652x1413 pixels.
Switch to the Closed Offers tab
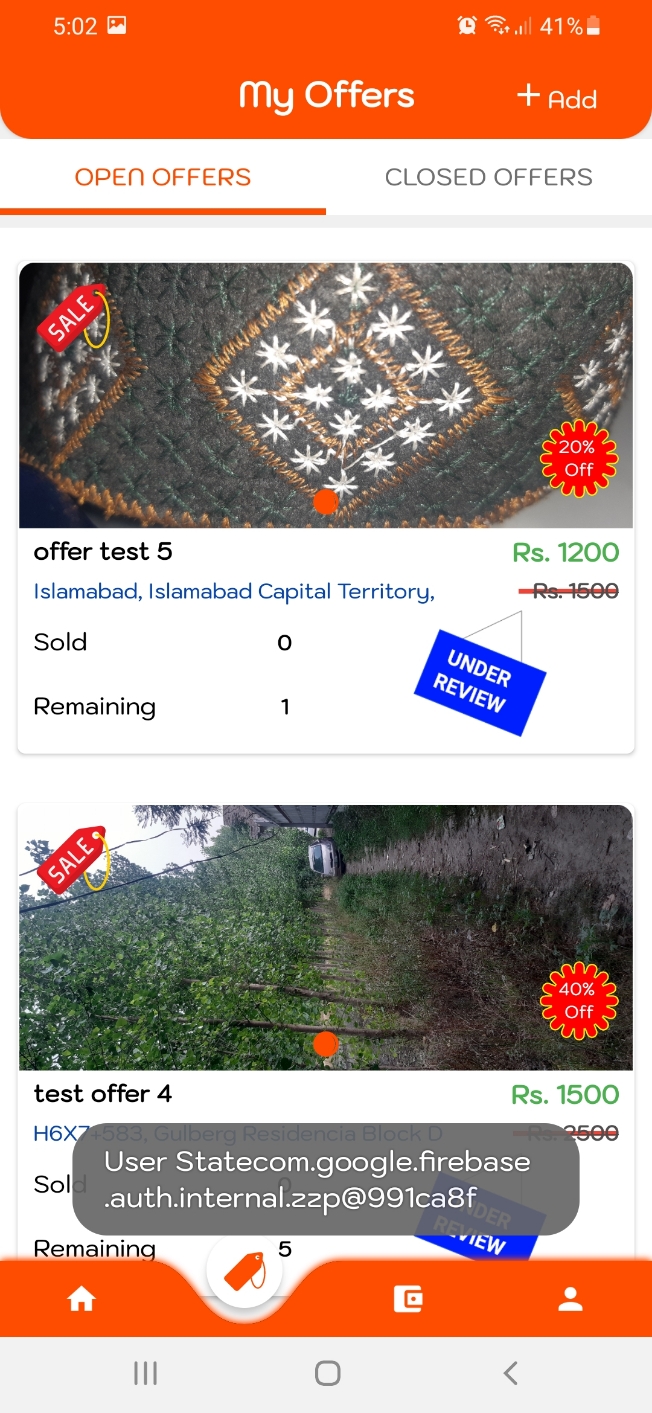[488, 178]
